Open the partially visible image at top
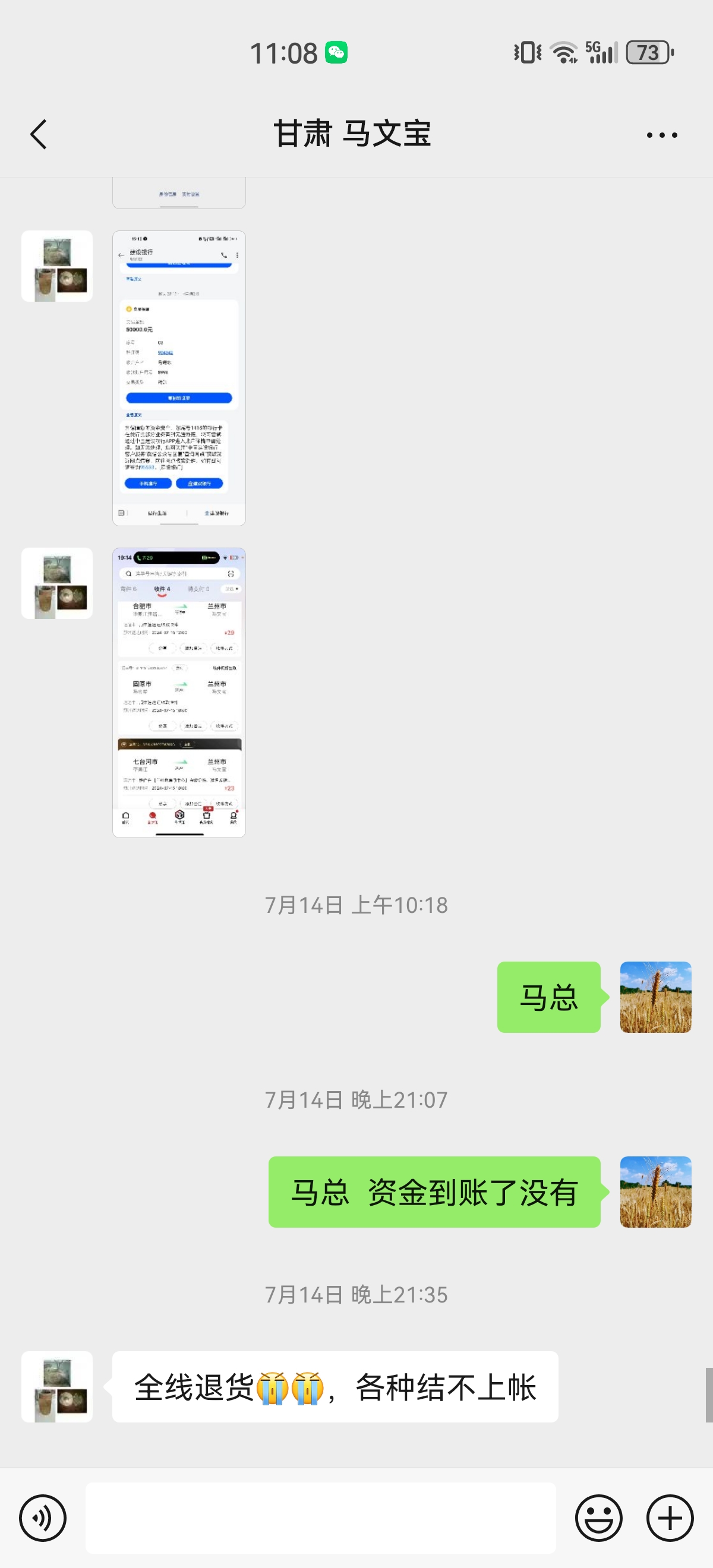This screenshot has height=1568, width=713. [179, 193]
